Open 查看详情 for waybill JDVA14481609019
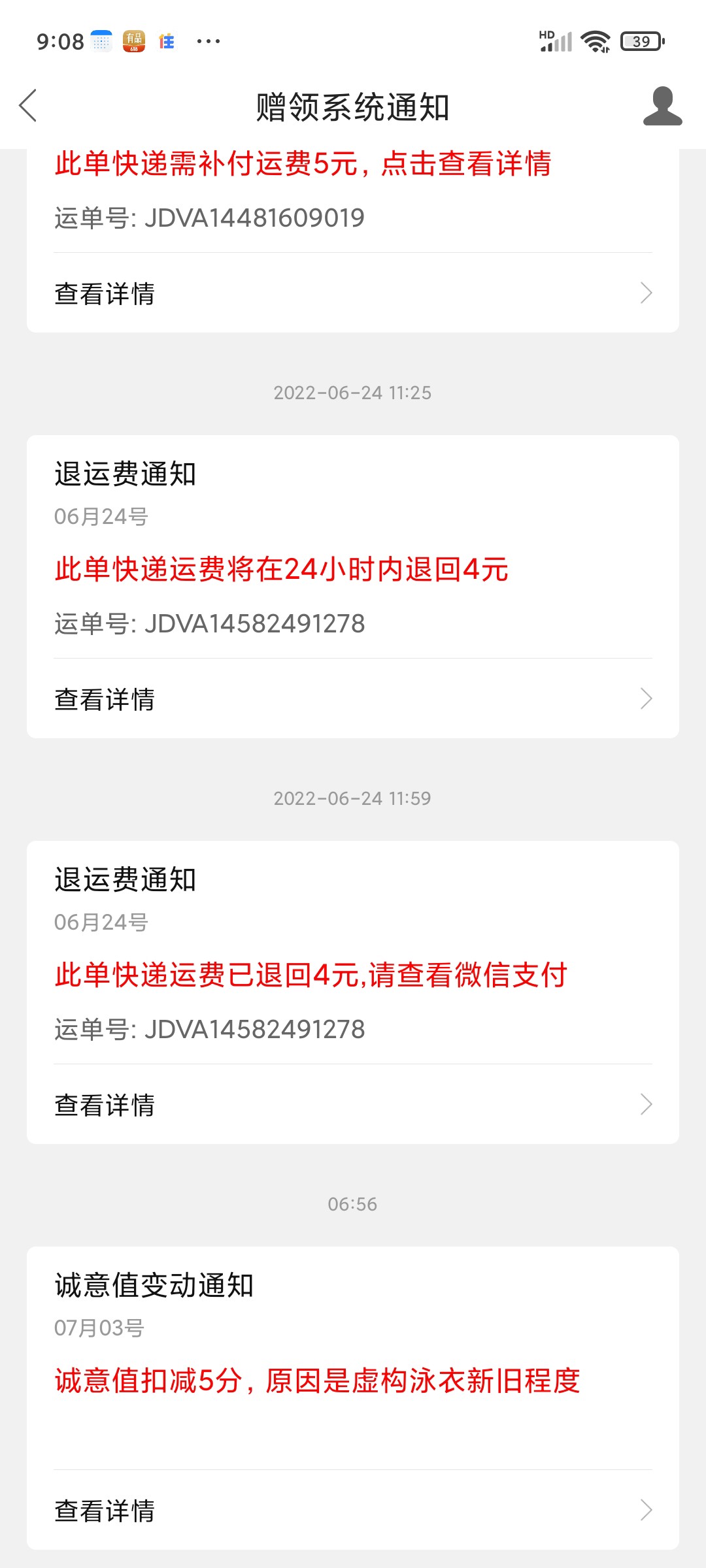Image resolution: width=706 pixels, height=1568 pixels. 353,293
